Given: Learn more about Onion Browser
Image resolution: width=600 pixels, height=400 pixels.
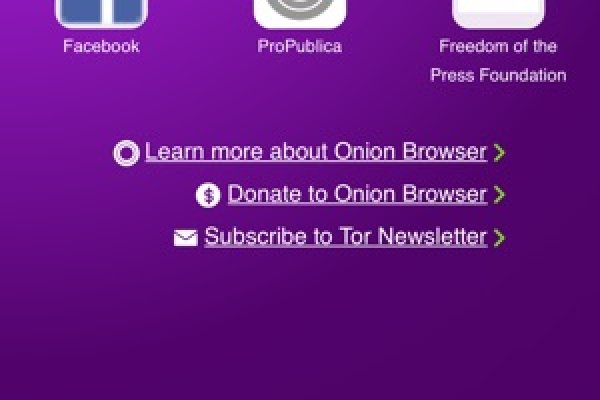Looking at the screenshot, I should click(315, 152).
